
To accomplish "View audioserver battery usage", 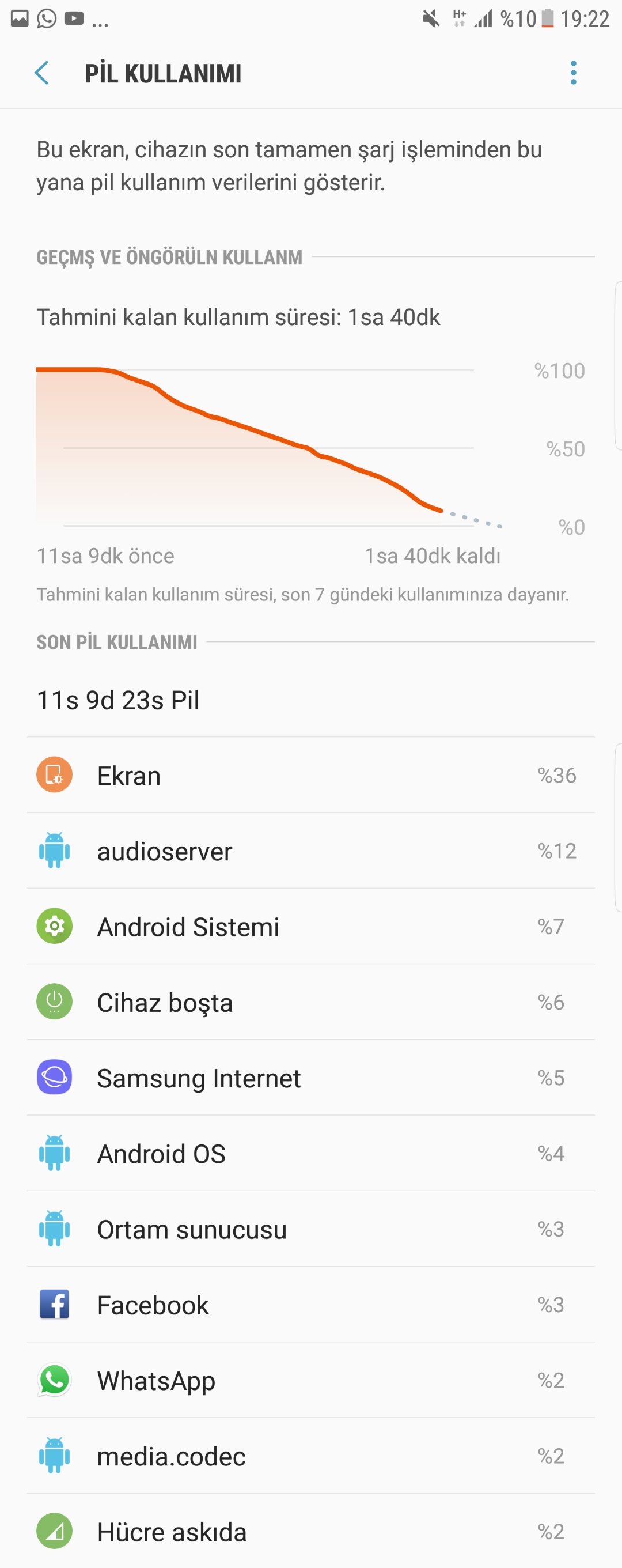I will [x=310, y=851].
